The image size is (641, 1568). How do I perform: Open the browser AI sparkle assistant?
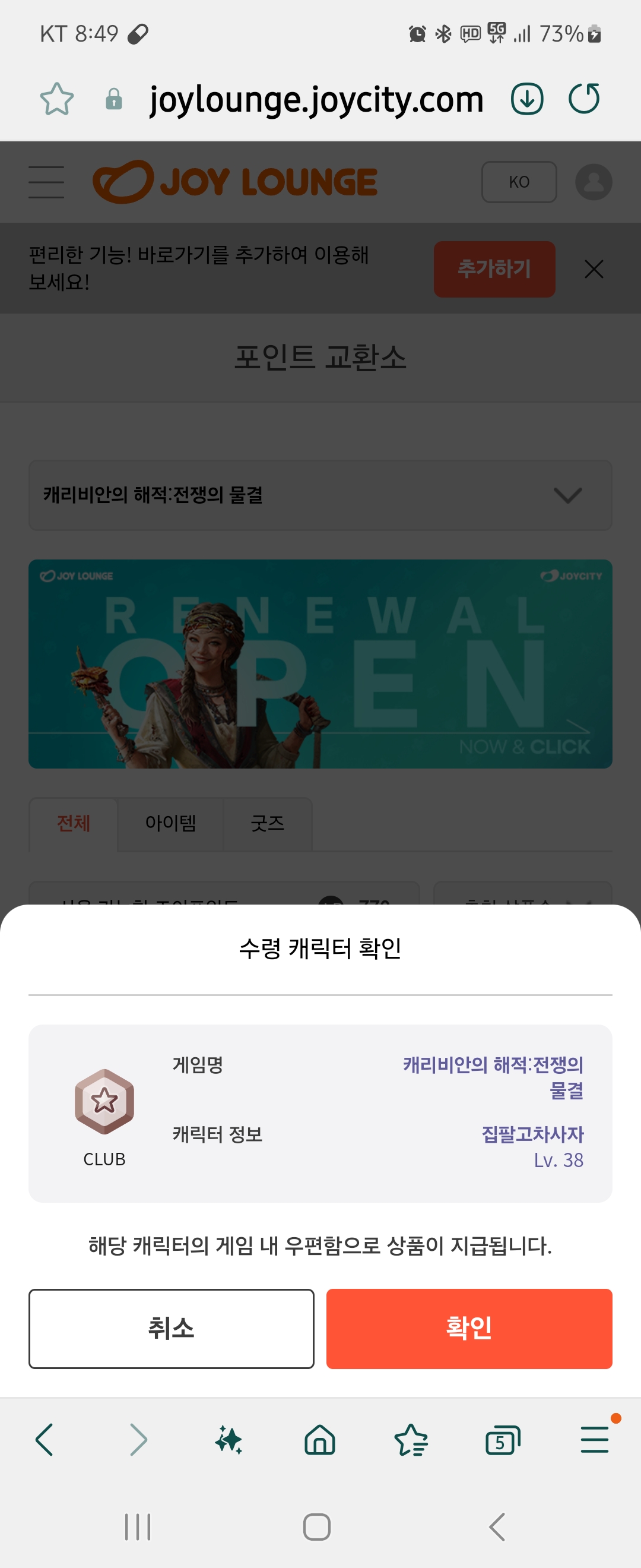click(229, 1440)
